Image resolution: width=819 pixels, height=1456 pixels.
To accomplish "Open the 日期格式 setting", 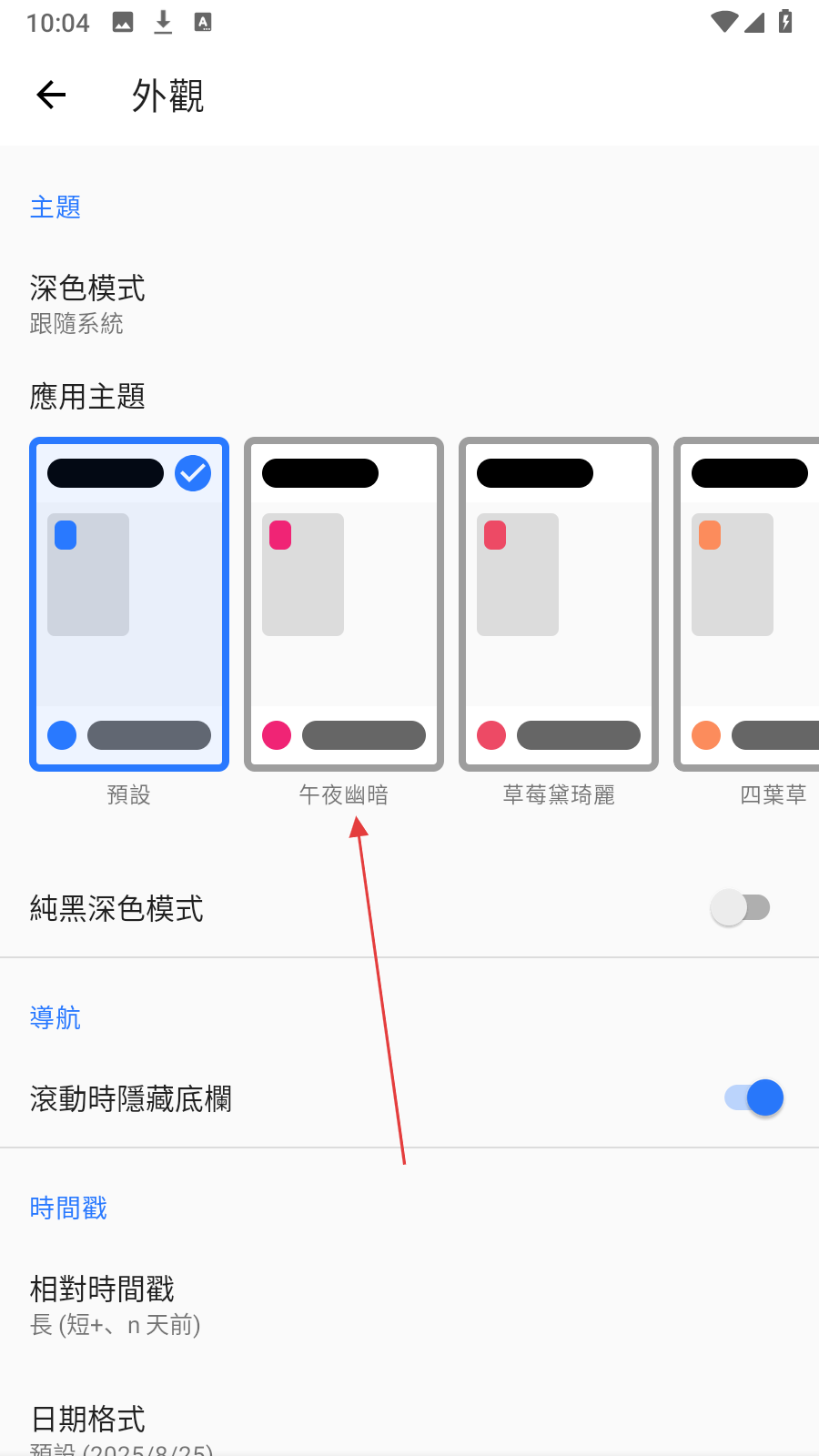I will coord(409,1425).
